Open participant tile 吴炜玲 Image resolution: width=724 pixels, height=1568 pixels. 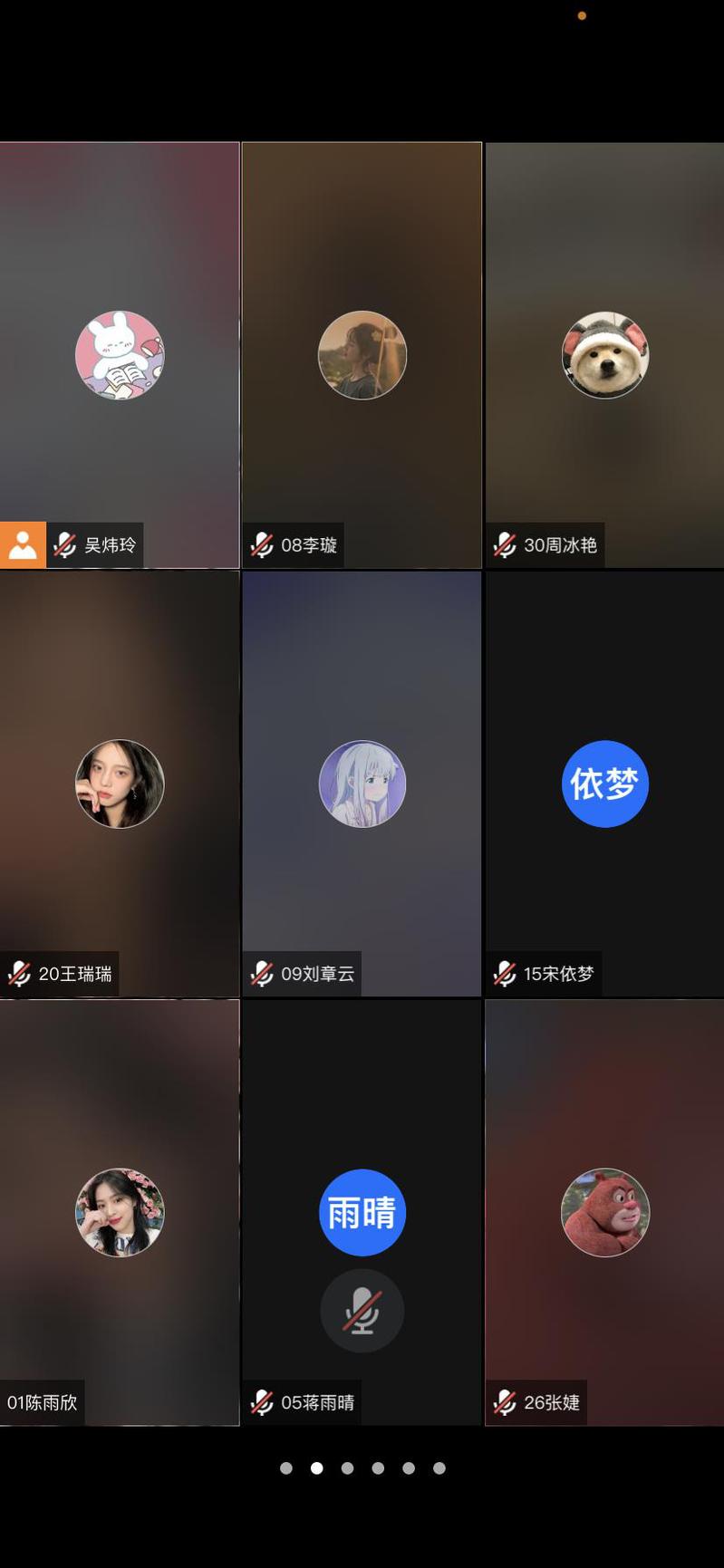[x=120, y=354]
